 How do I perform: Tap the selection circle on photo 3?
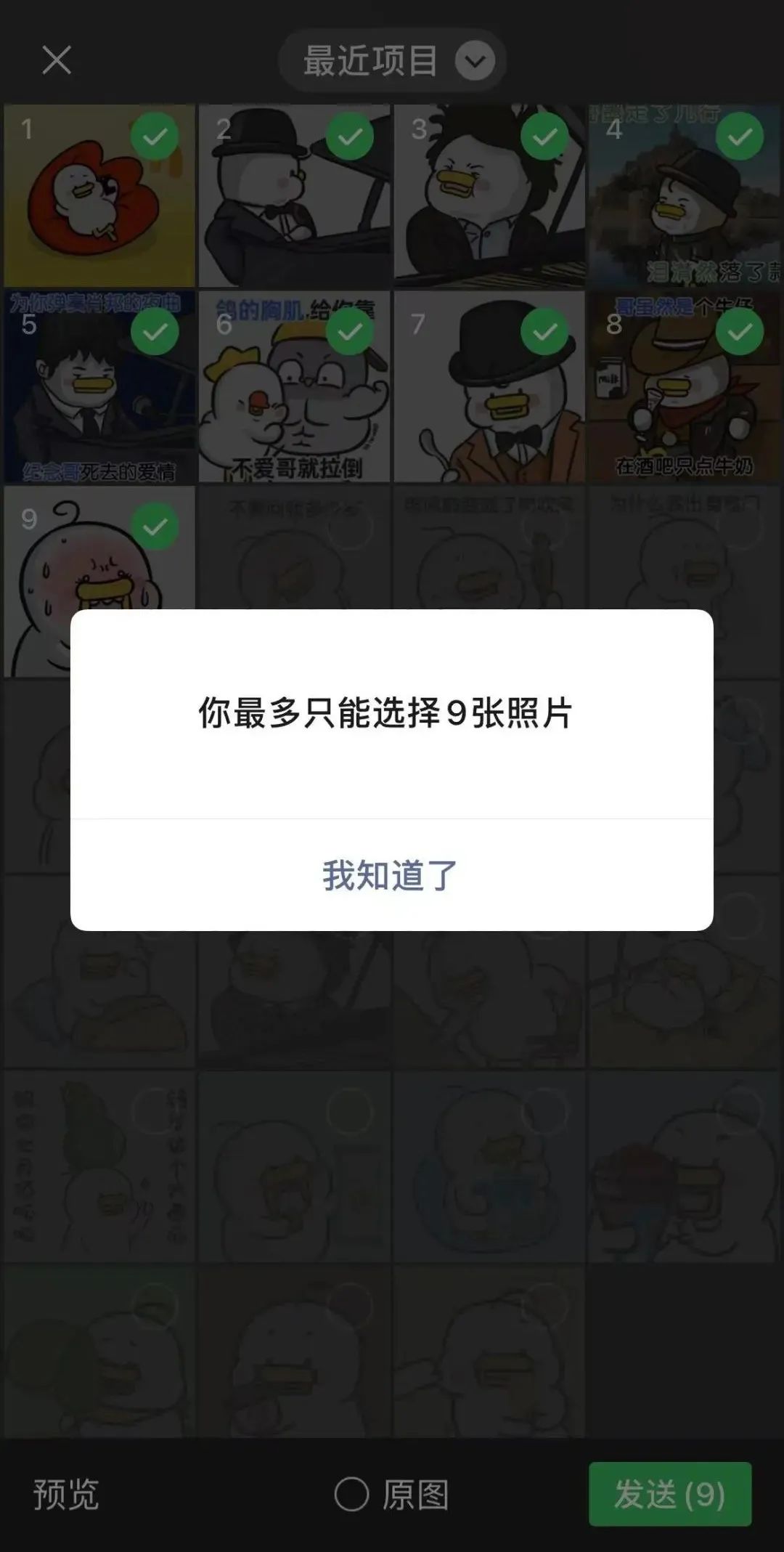pos(544,134)
